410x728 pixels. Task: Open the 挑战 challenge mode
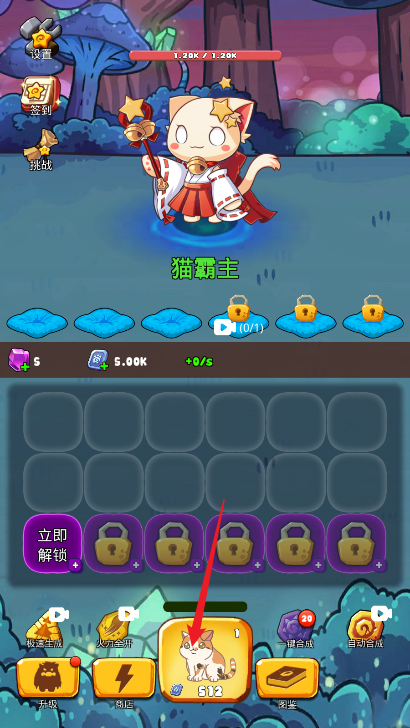[x=41, y=150]
